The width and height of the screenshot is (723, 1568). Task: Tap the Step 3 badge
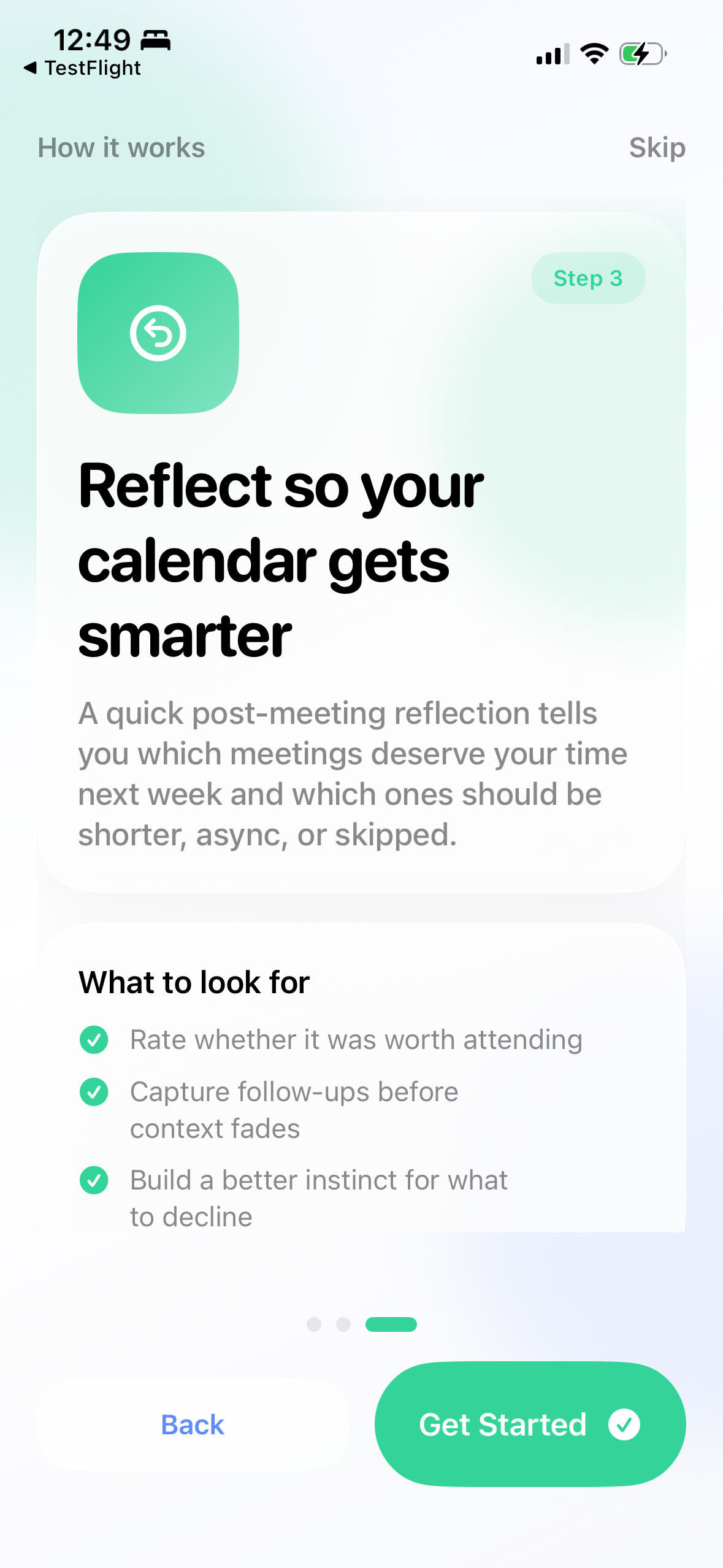[x=587, y=278]
